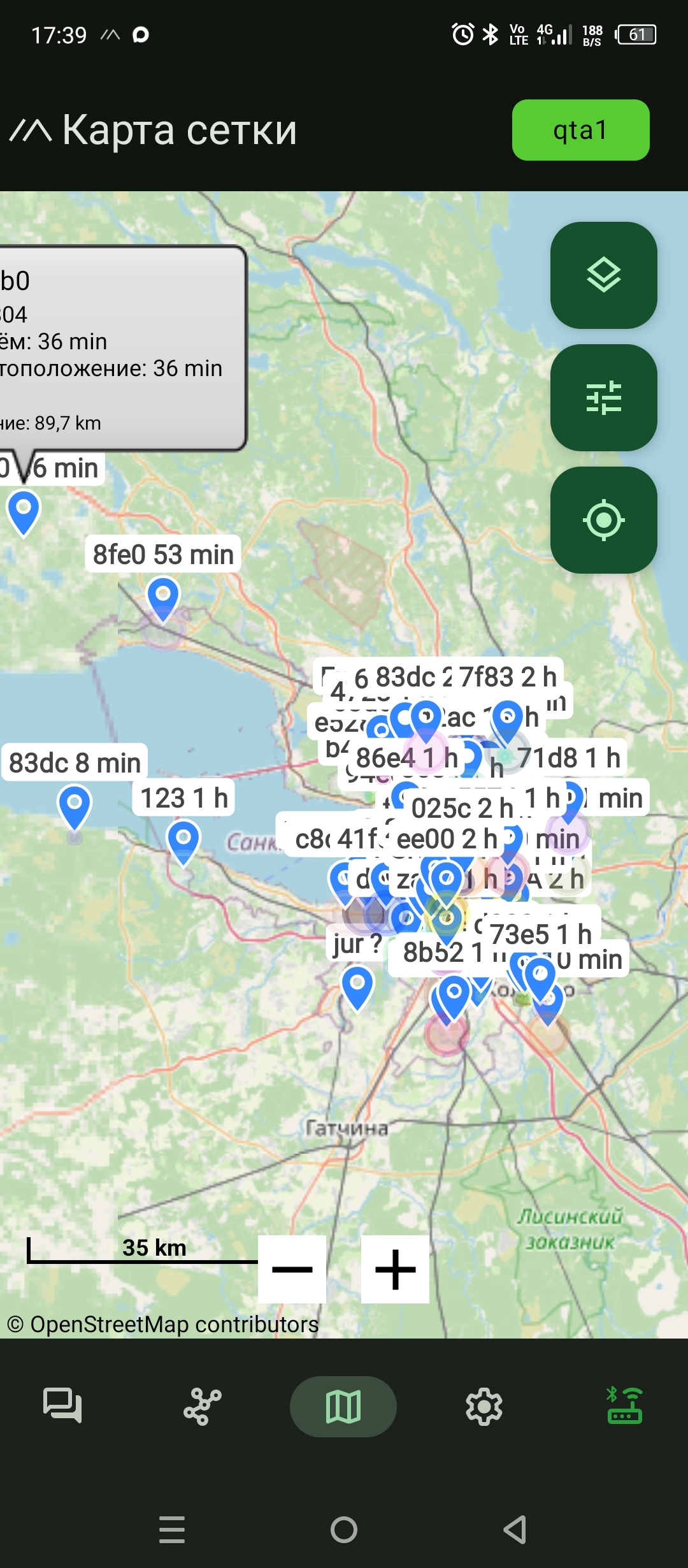688x1568 pixels.
Task: Open the map filter options
Action: coord(603,398)
